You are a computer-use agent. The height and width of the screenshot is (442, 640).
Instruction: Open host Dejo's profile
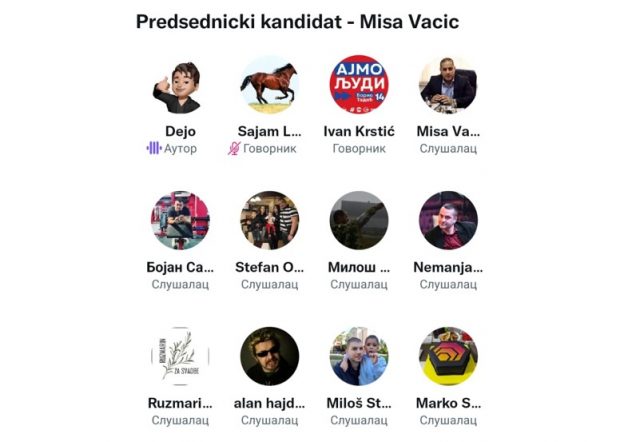(180, 85)
